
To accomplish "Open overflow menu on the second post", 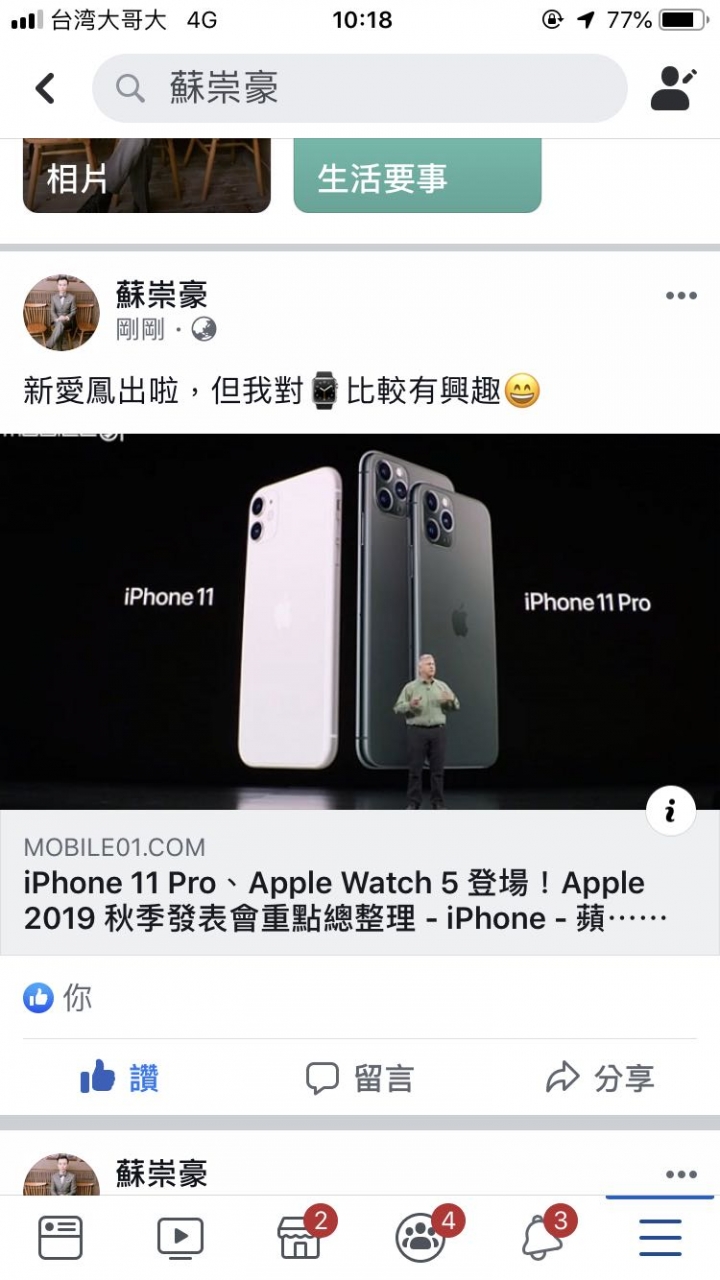I will coord(681,1174).
